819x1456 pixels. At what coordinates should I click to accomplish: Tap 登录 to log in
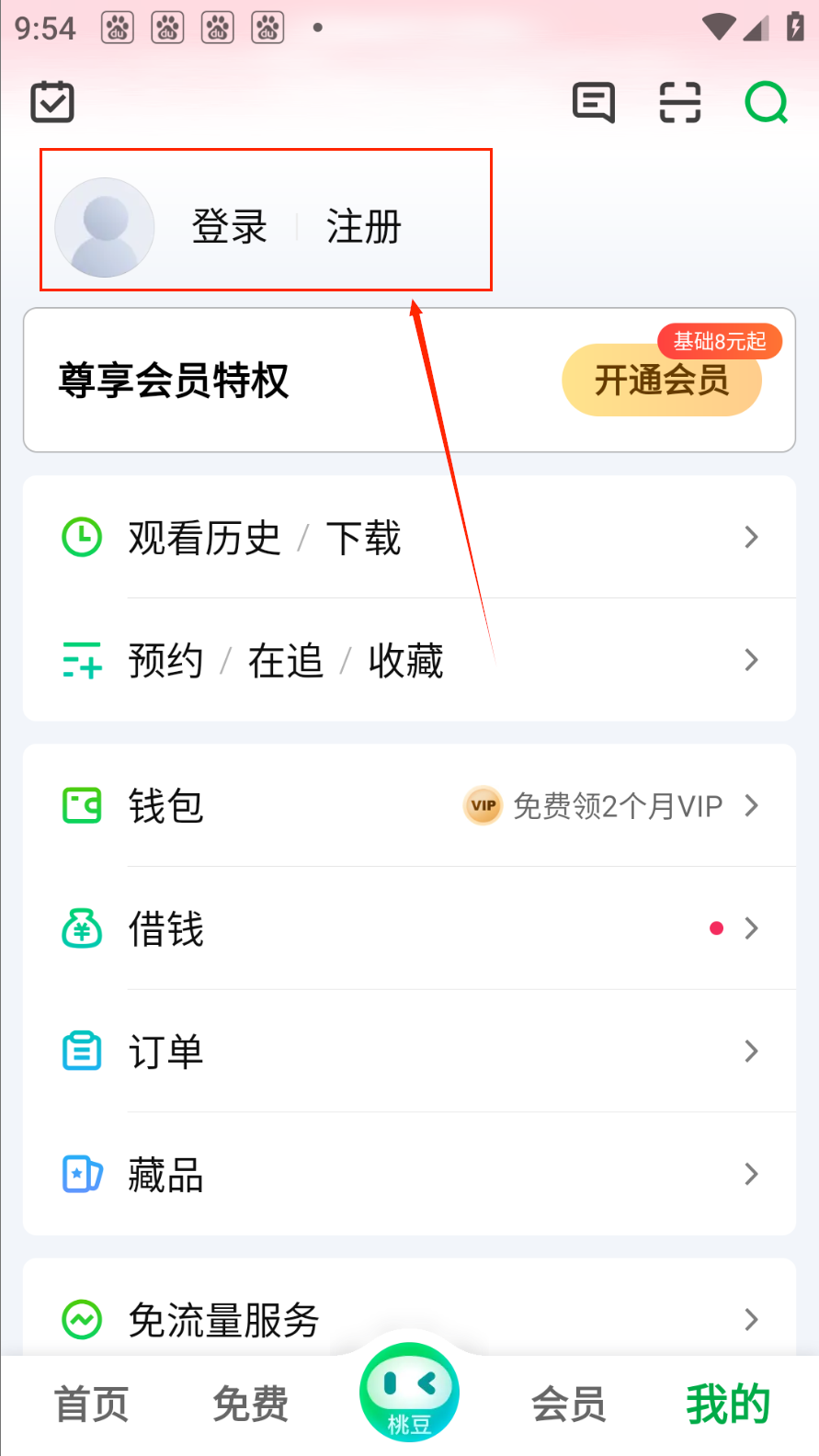(x=229, y=226)
